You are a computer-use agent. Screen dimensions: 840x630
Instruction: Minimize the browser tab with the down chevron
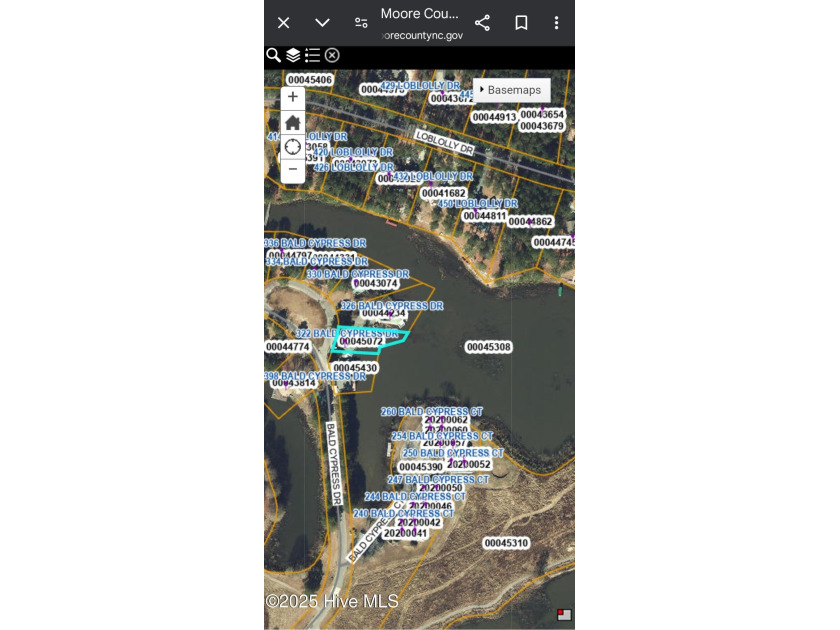[322, 22]
